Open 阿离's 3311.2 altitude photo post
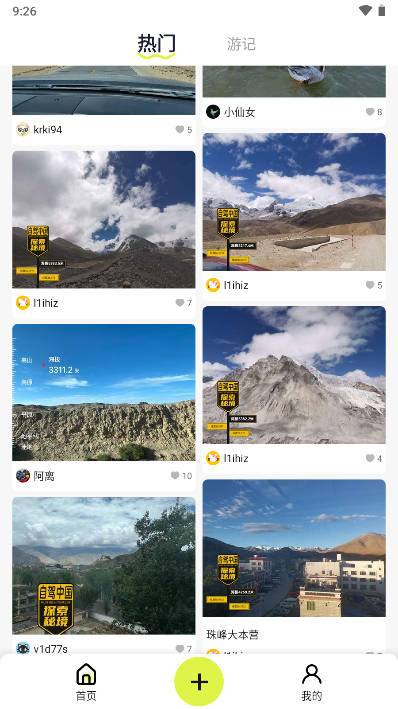Screen dimensions: 398x709 104,392
